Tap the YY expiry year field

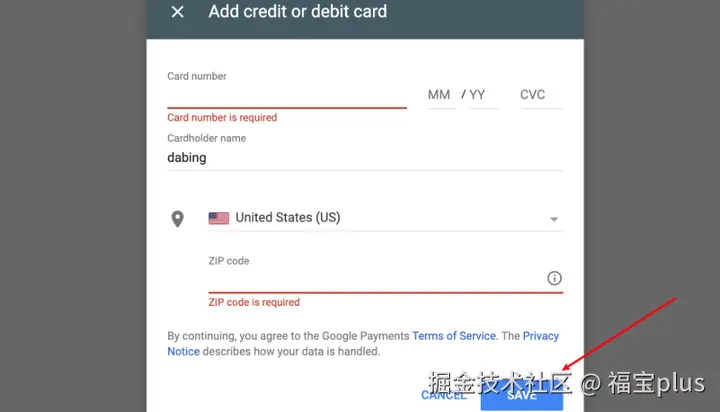click(480, 95)
